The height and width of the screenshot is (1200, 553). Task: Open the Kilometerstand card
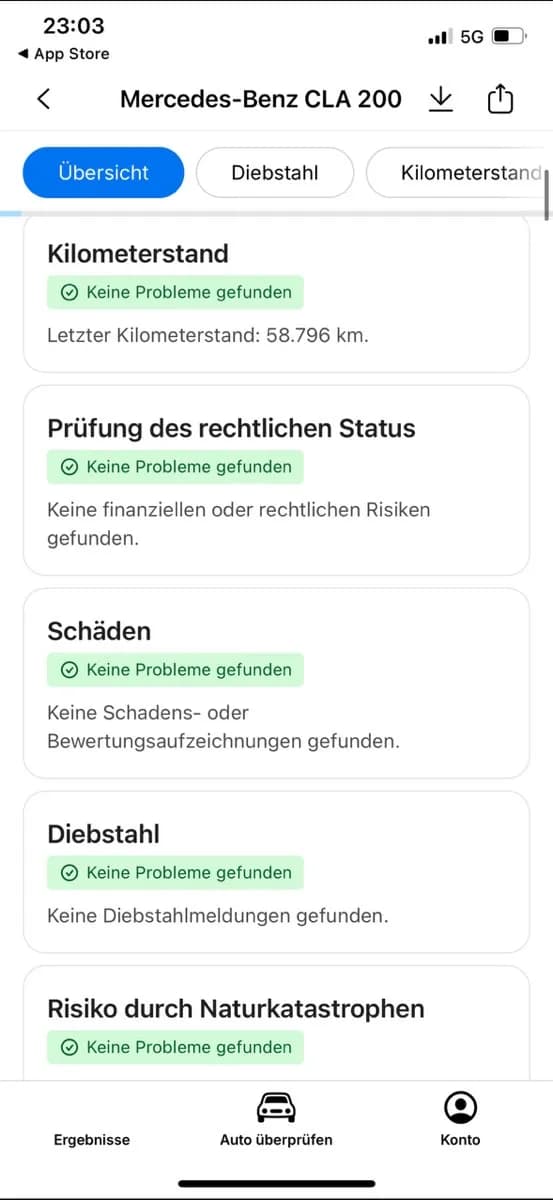(276, 294)
